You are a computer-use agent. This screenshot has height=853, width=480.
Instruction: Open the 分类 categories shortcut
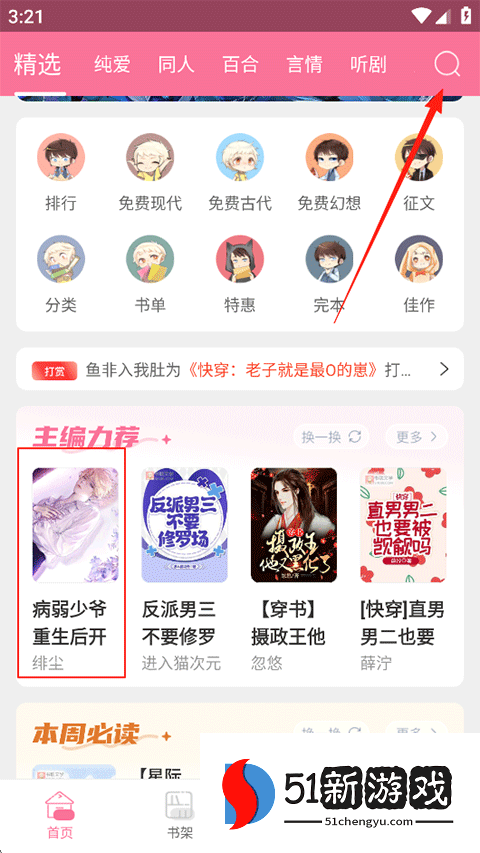tap(61, 275)
